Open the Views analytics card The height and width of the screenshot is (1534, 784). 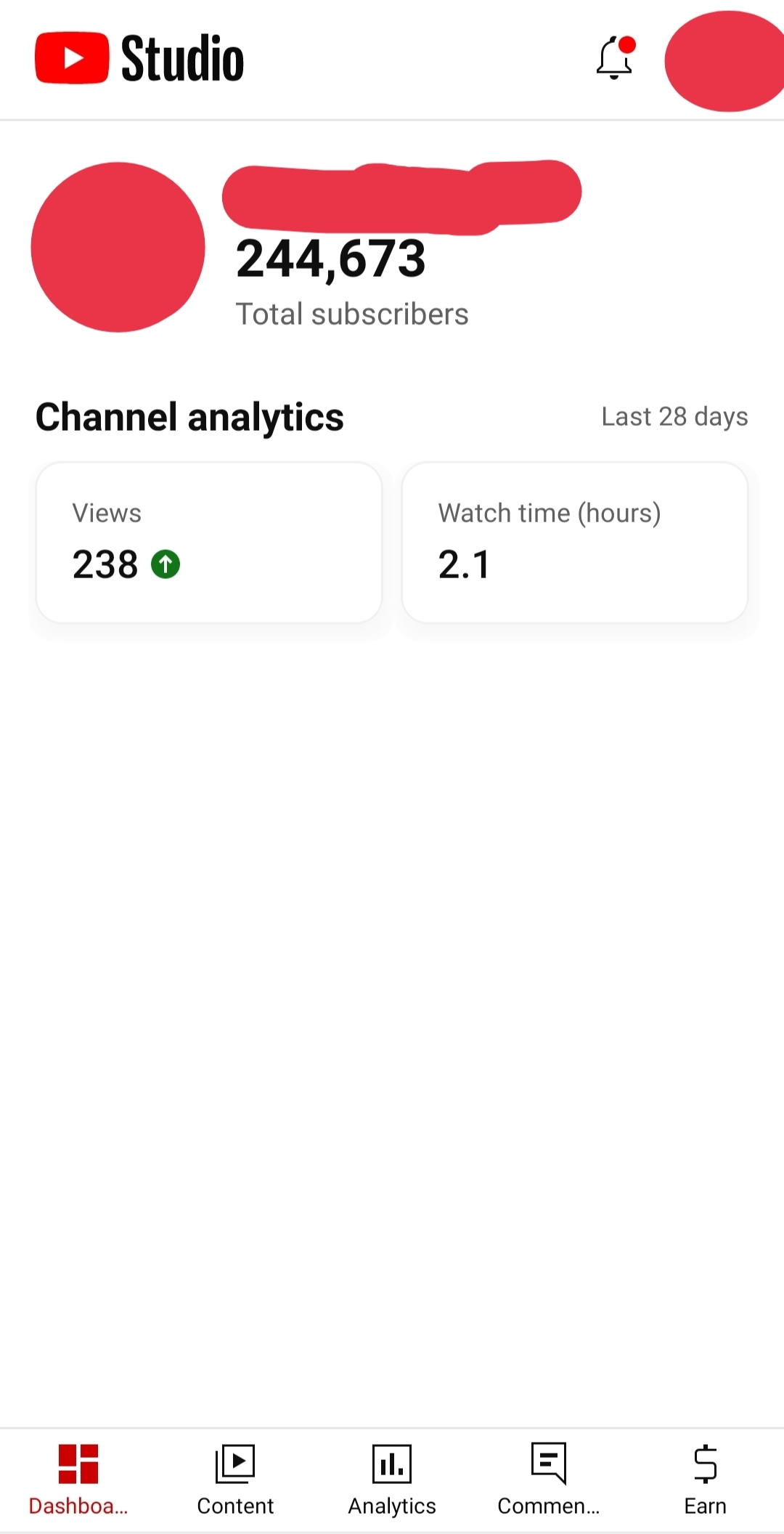pyautogui.click(x=209, y=543)
